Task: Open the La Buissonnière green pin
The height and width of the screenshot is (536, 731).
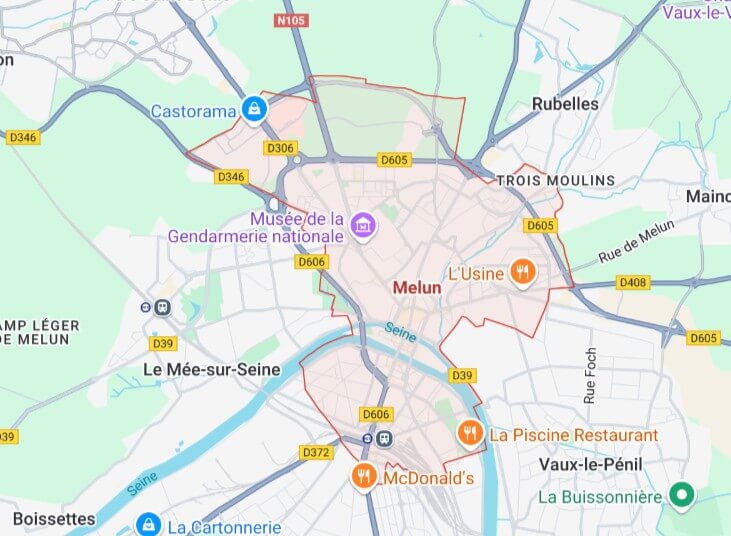Action: click(x=682, y=494)
